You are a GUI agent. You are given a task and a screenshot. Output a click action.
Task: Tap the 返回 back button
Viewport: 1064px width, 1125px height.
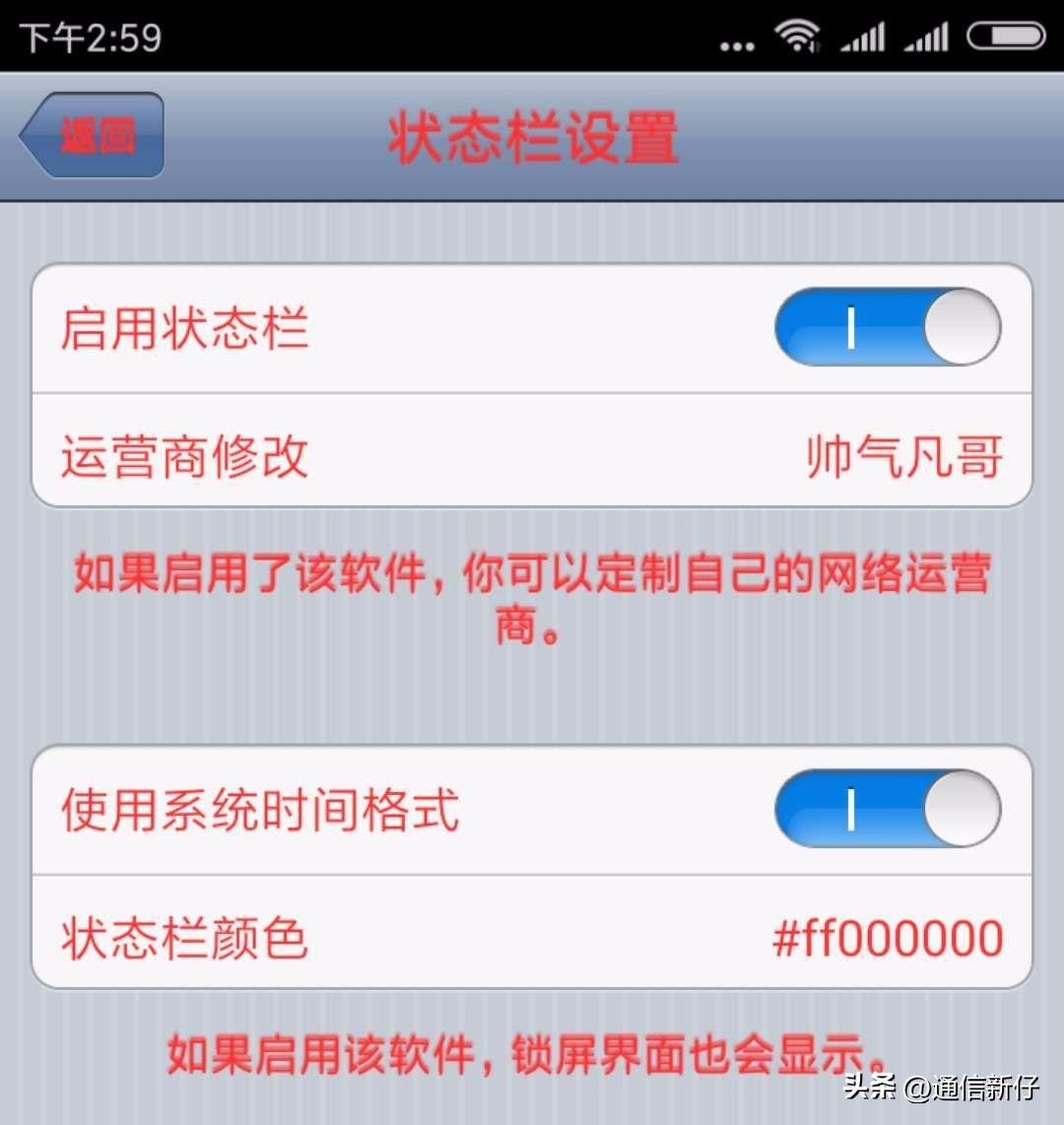click(93, 136)
